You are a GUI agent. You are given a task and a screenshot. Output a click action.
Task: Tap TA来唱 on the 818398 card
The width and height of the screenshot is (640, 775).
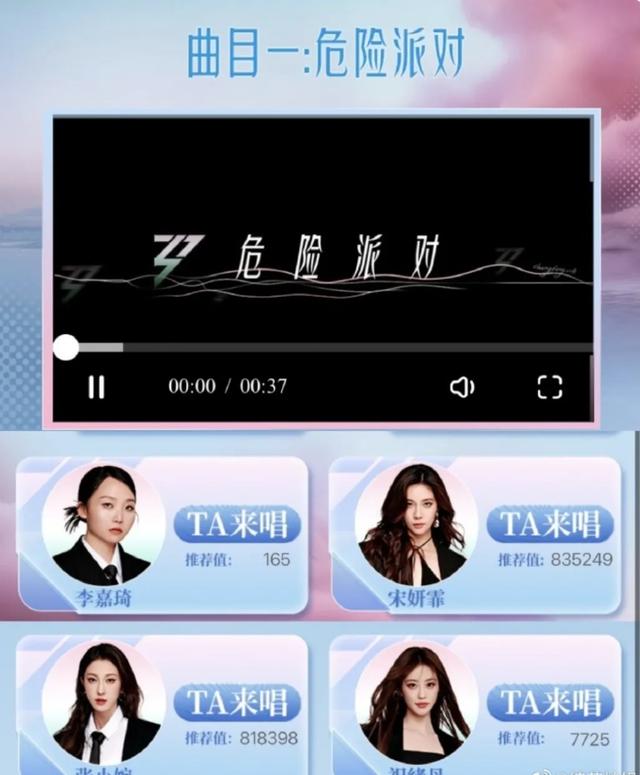coord(237,702)
